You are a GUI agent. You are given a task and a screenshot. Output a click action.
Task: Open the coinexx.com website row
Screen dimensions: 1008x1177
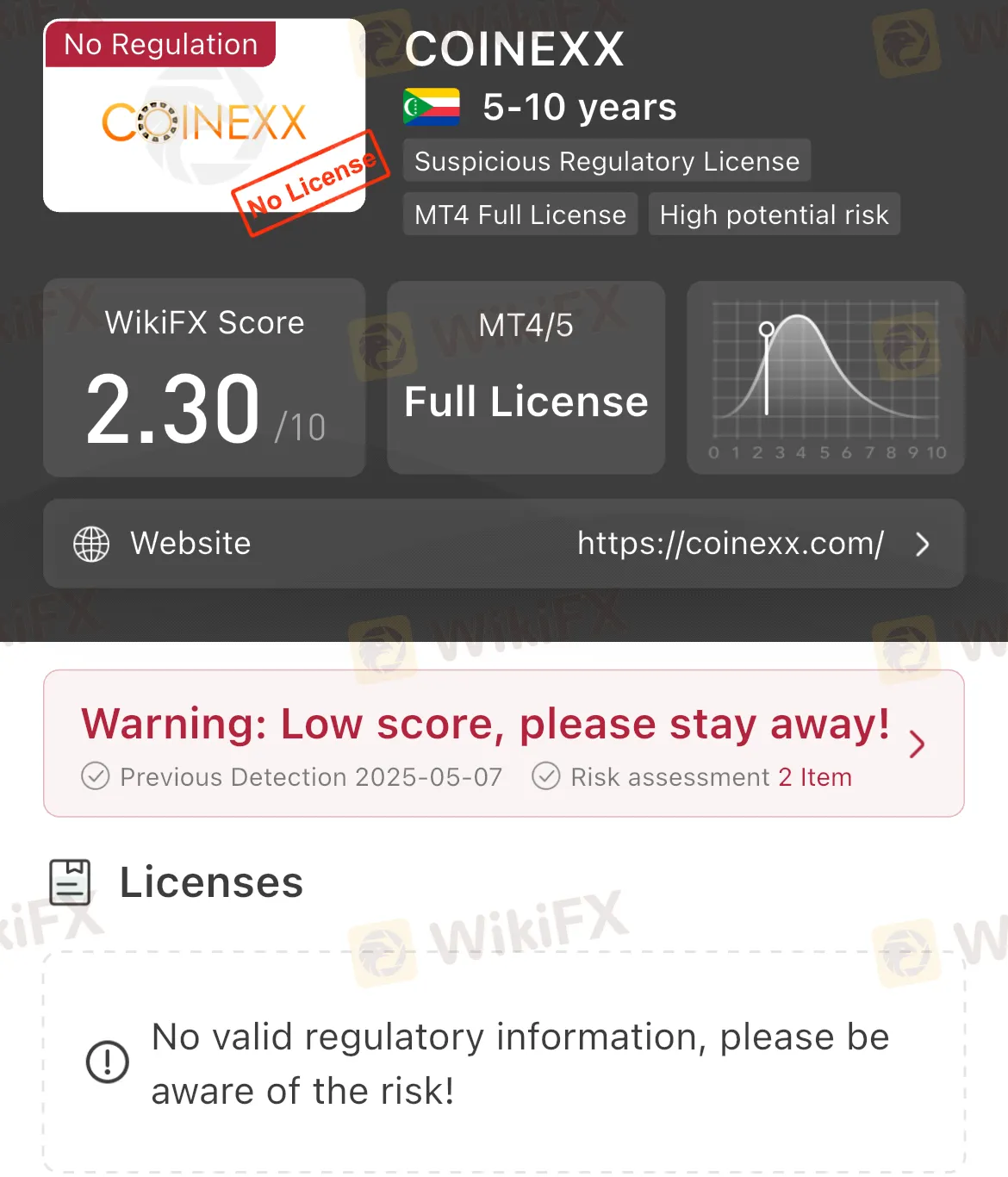[504, 544]
